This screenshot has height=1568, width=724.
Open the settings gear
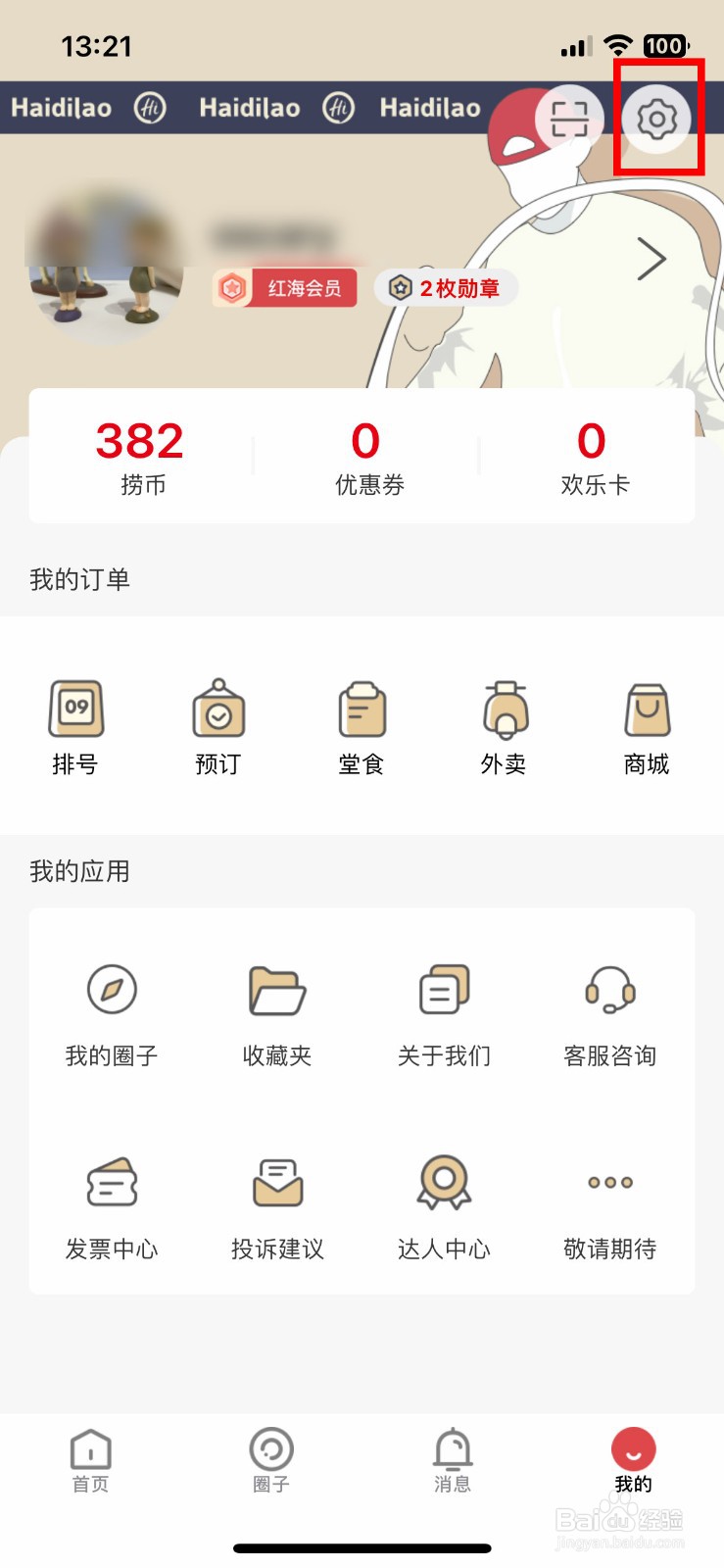[x=657, y=120]
